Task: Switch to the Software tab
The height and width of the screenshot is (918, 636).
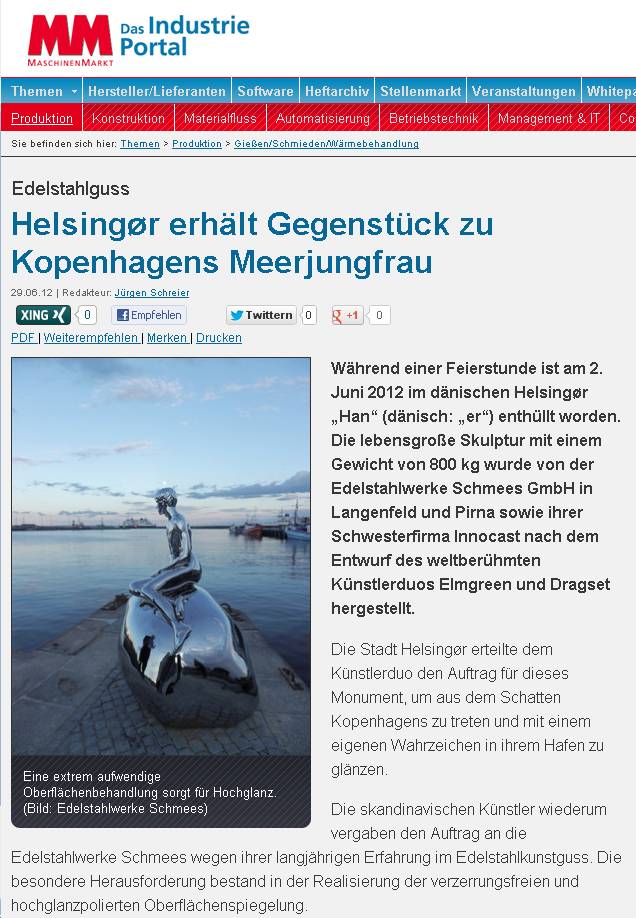Action: click(x=265, y=91)
